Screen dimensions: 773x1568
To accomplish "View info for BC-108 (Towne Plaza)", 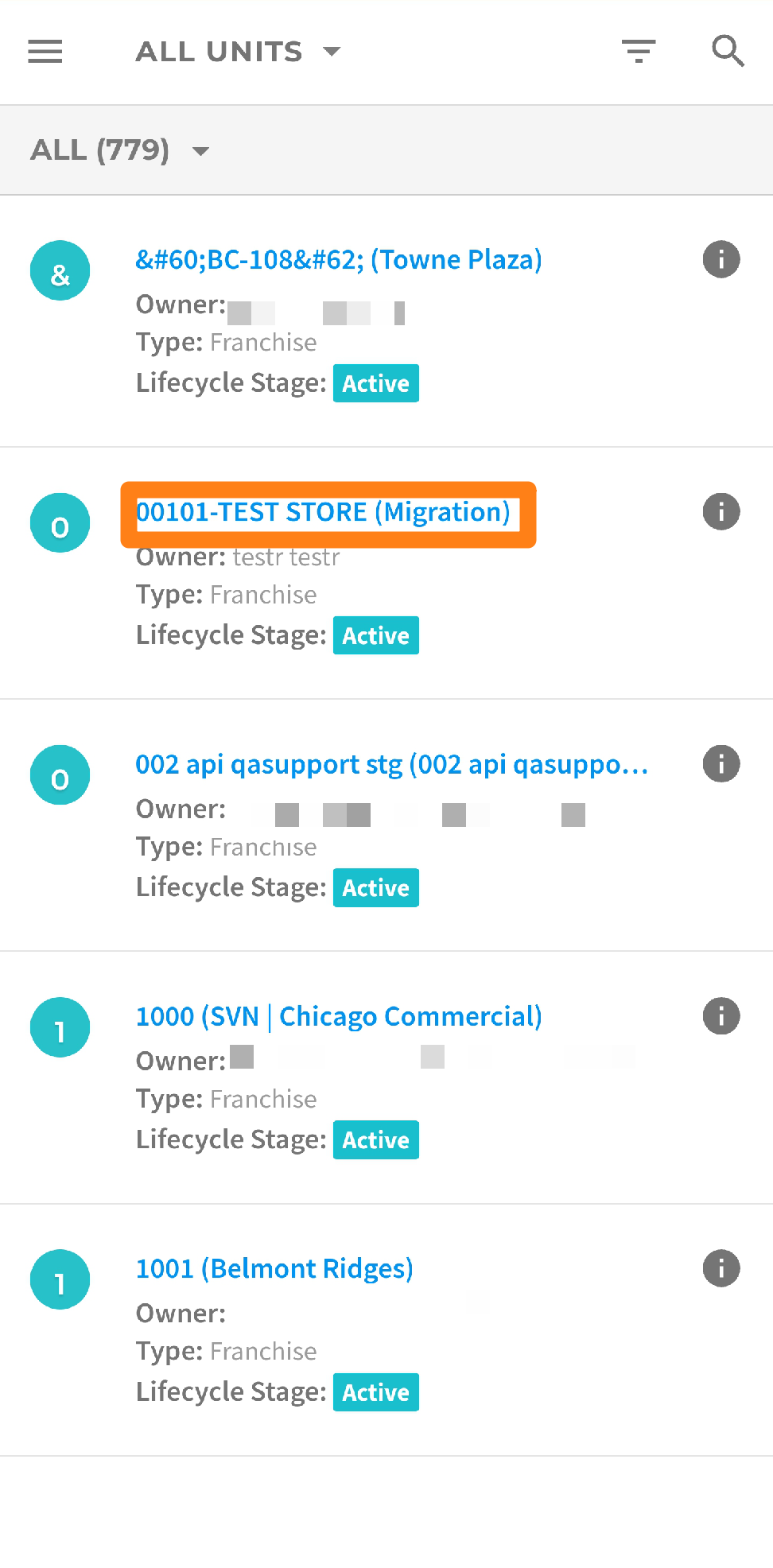I will point(721,259).
